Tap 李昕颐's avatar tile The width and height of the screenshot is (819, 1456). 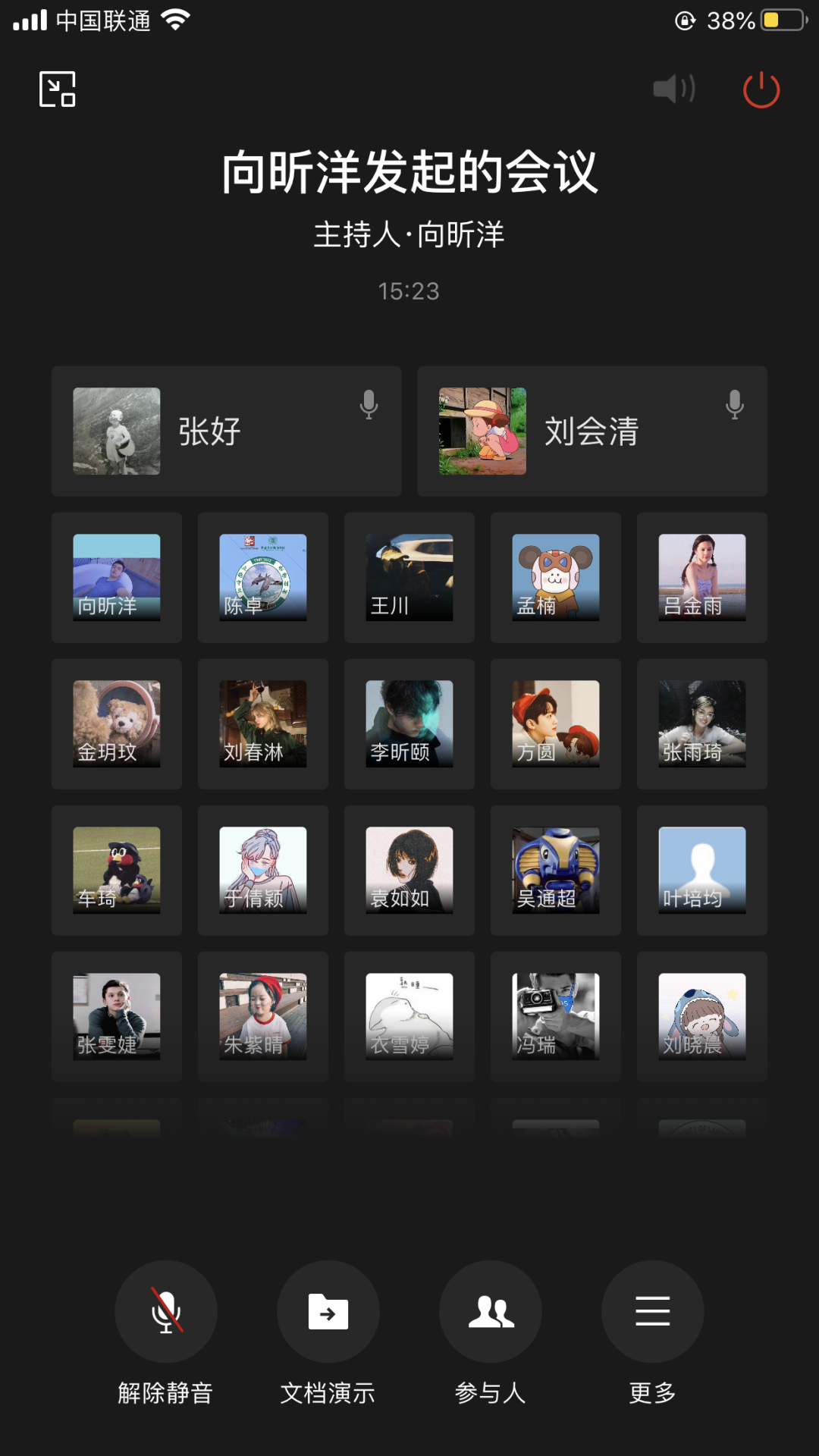click(409, 724)
